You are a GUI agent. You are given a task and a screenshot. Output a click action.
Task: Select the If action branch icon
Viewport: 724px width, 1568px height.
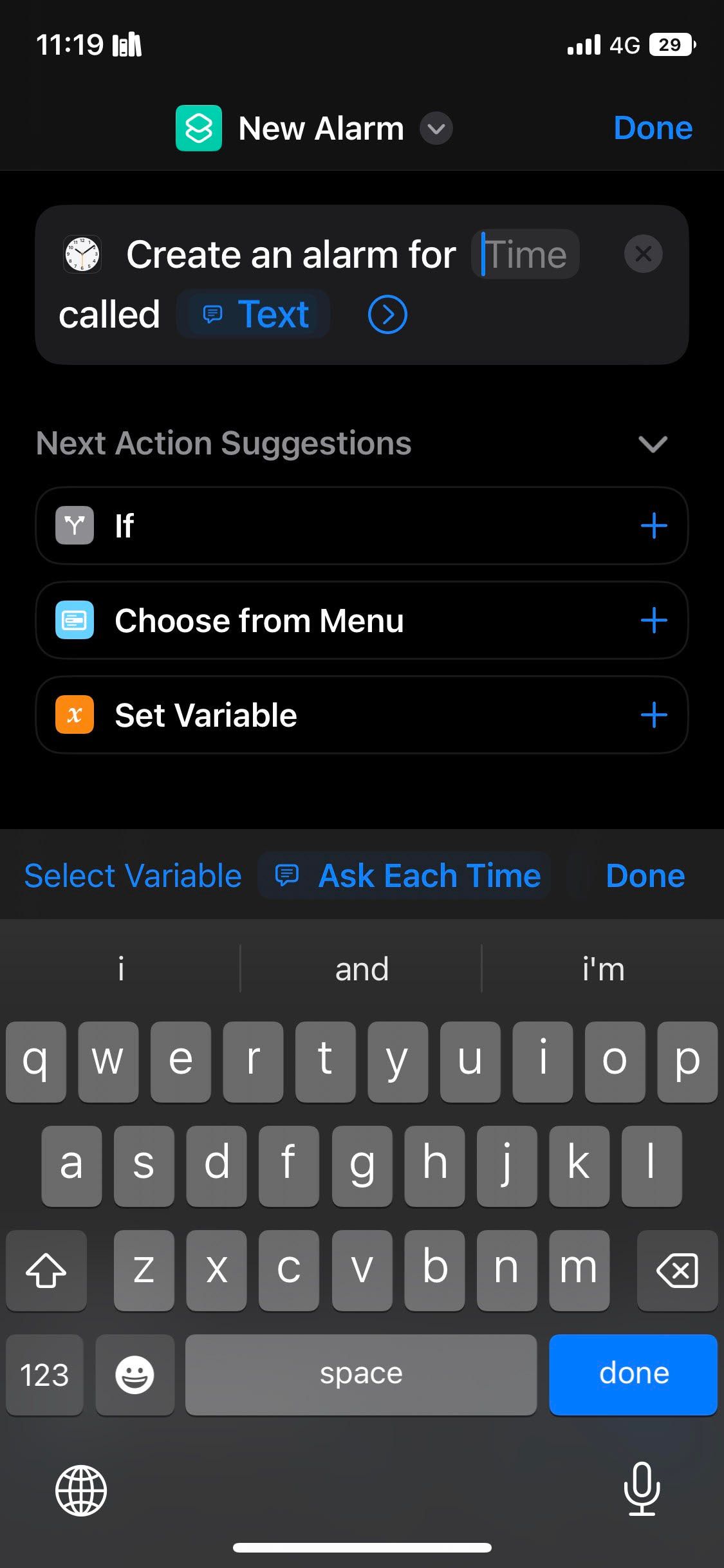pos(75,525)
